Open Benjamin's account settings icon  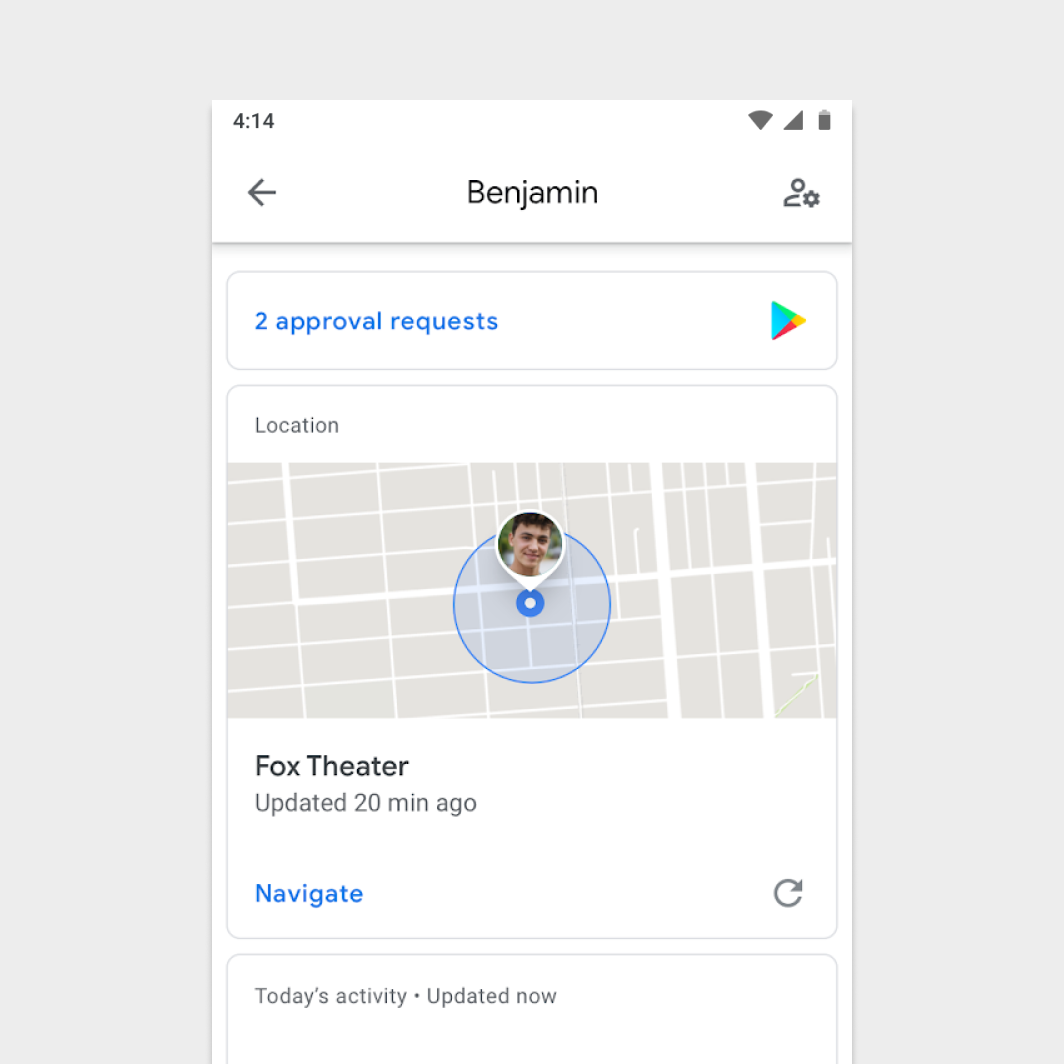(801, 193)
